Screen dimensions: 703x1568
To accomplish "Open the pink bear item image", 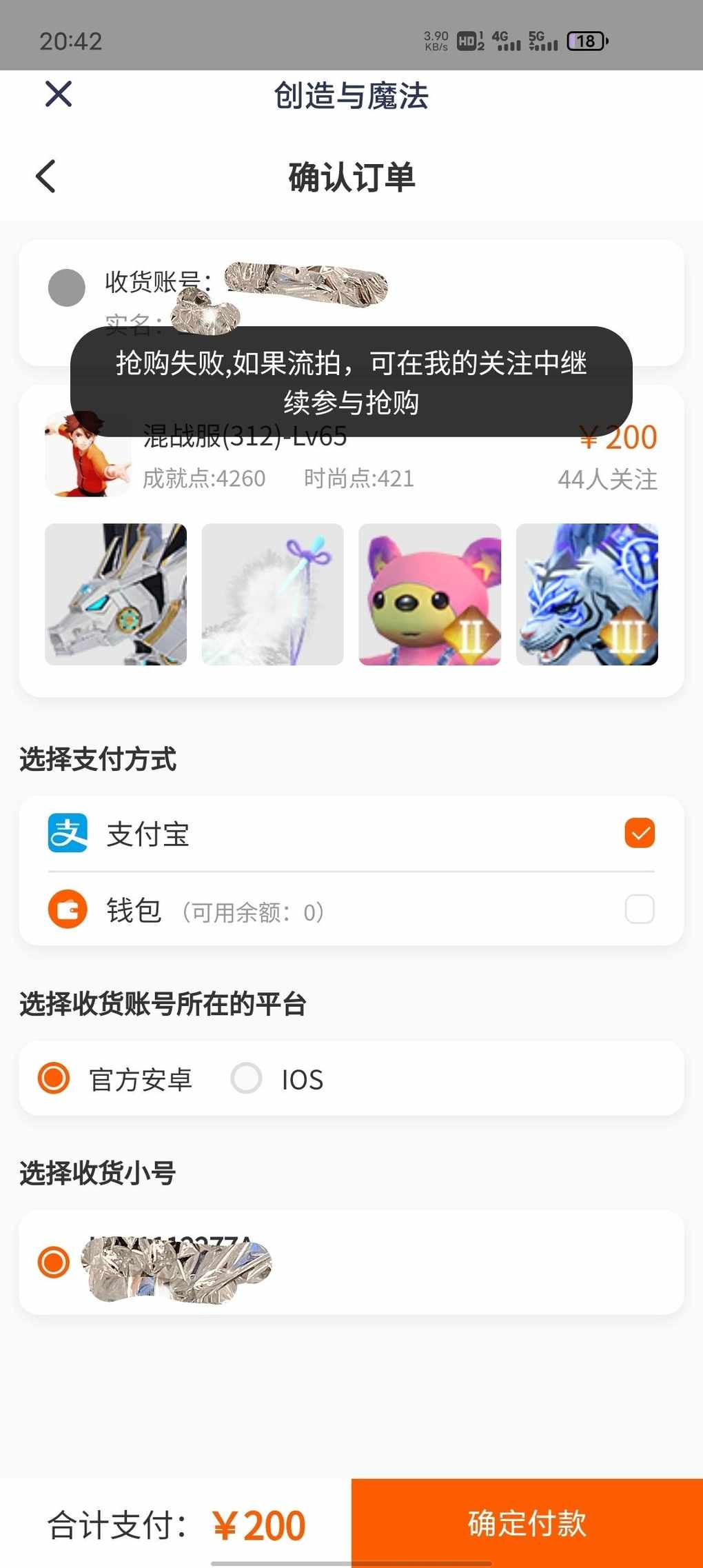I will [x=429, y=594].
